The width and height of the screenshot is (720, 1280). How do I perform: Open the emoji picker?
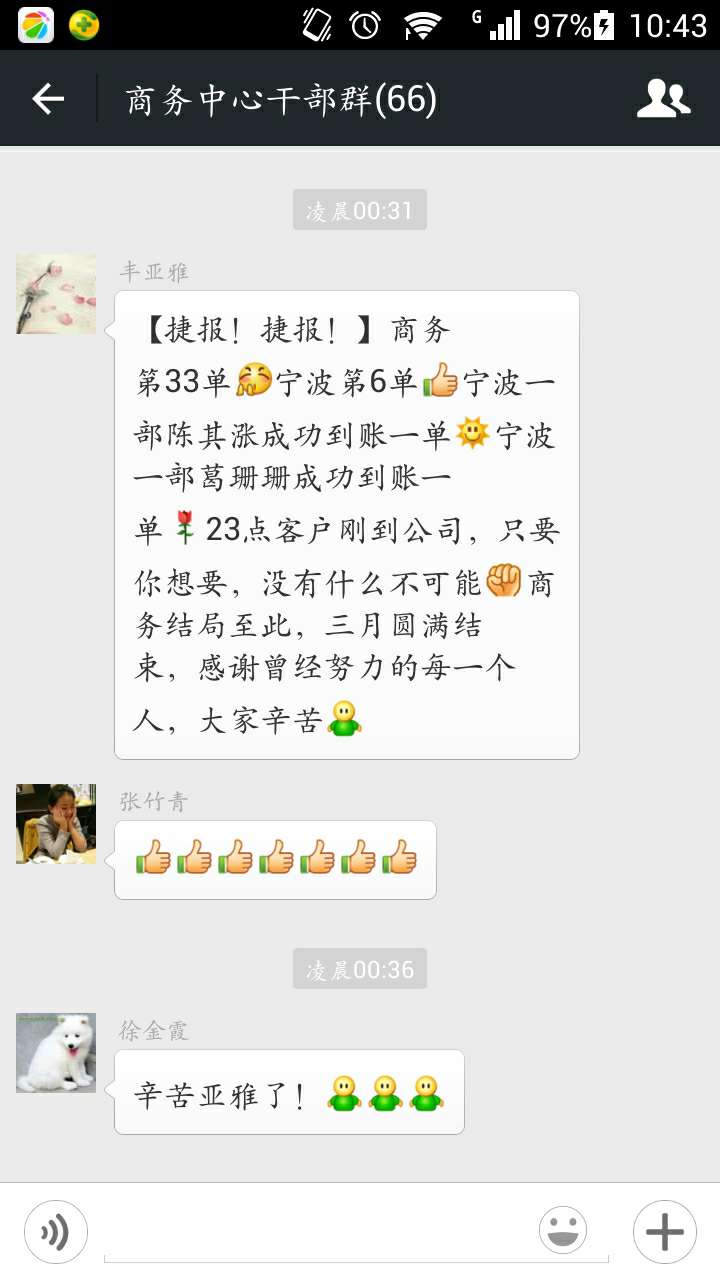563,1231
